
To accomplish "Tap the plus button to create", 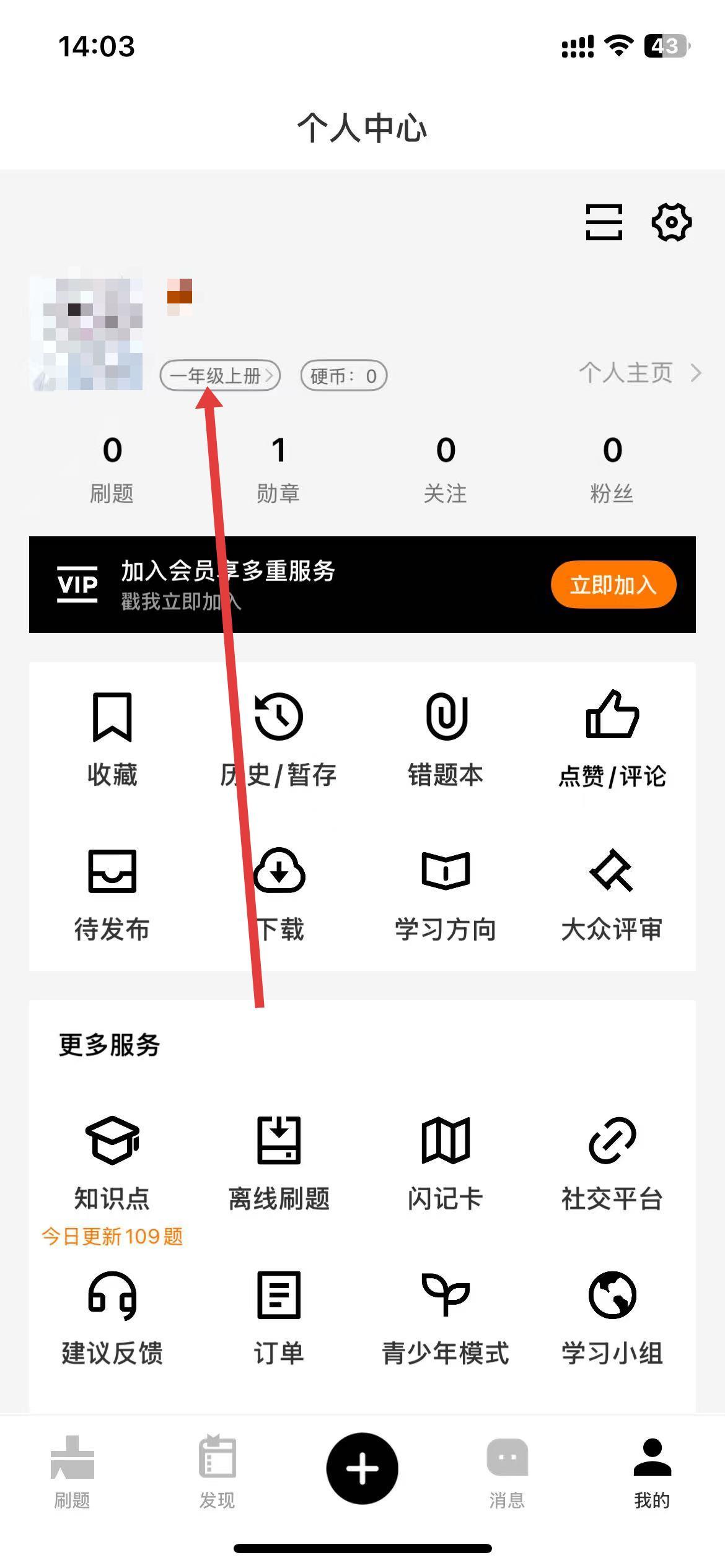I will point(362,1468).
